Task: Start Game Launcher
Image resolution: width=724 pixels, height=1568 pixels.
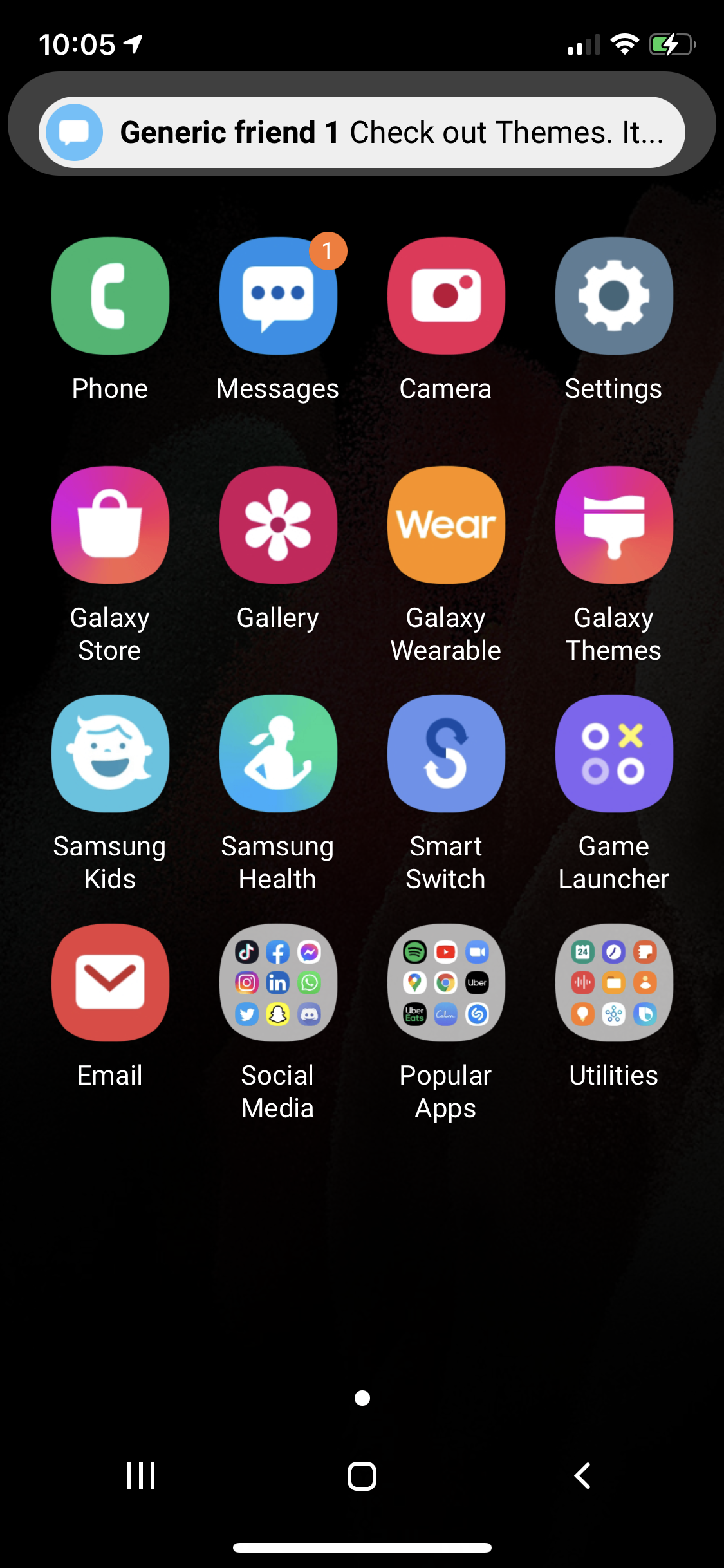Action: tap(614, 754)
